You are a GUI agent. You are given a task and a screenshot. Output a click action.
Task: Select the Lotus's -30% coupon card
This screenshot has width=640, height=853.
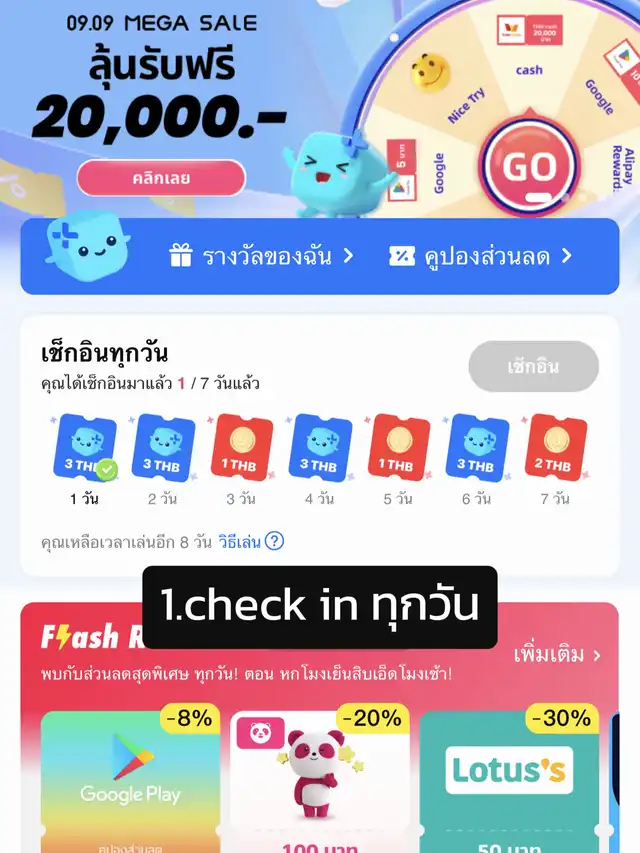pyautogui.click(x=509, y=781)
